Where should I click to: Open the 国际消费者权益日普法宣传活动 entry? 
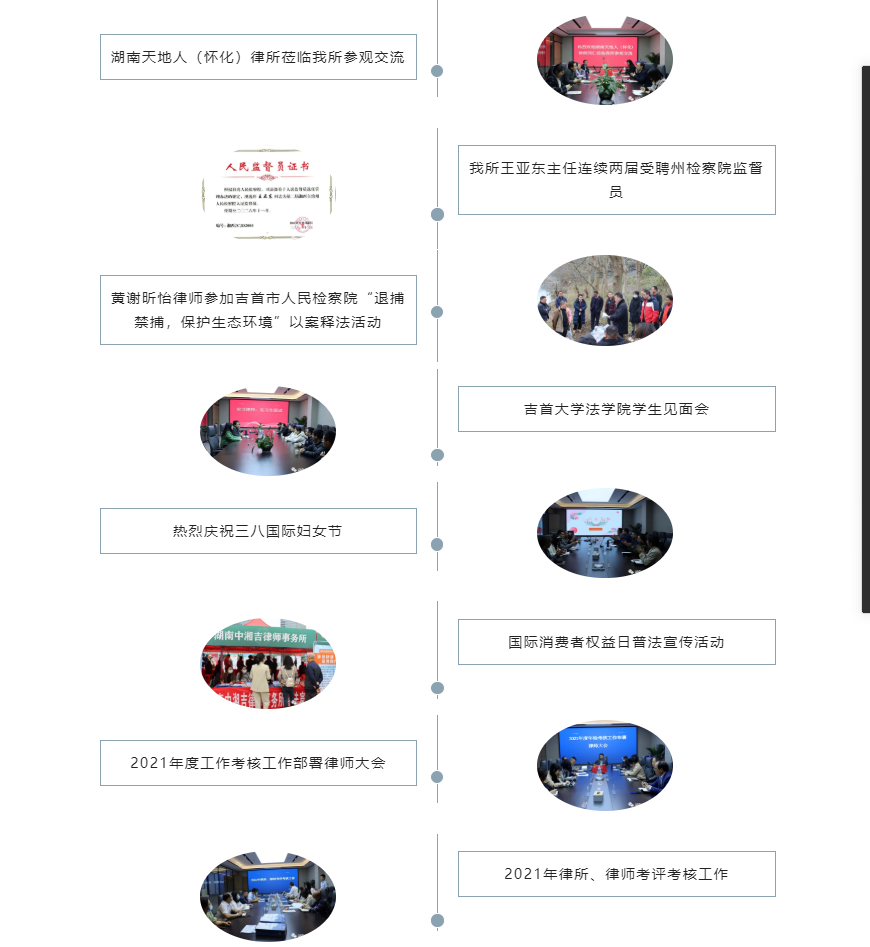(x=616, y=642)
